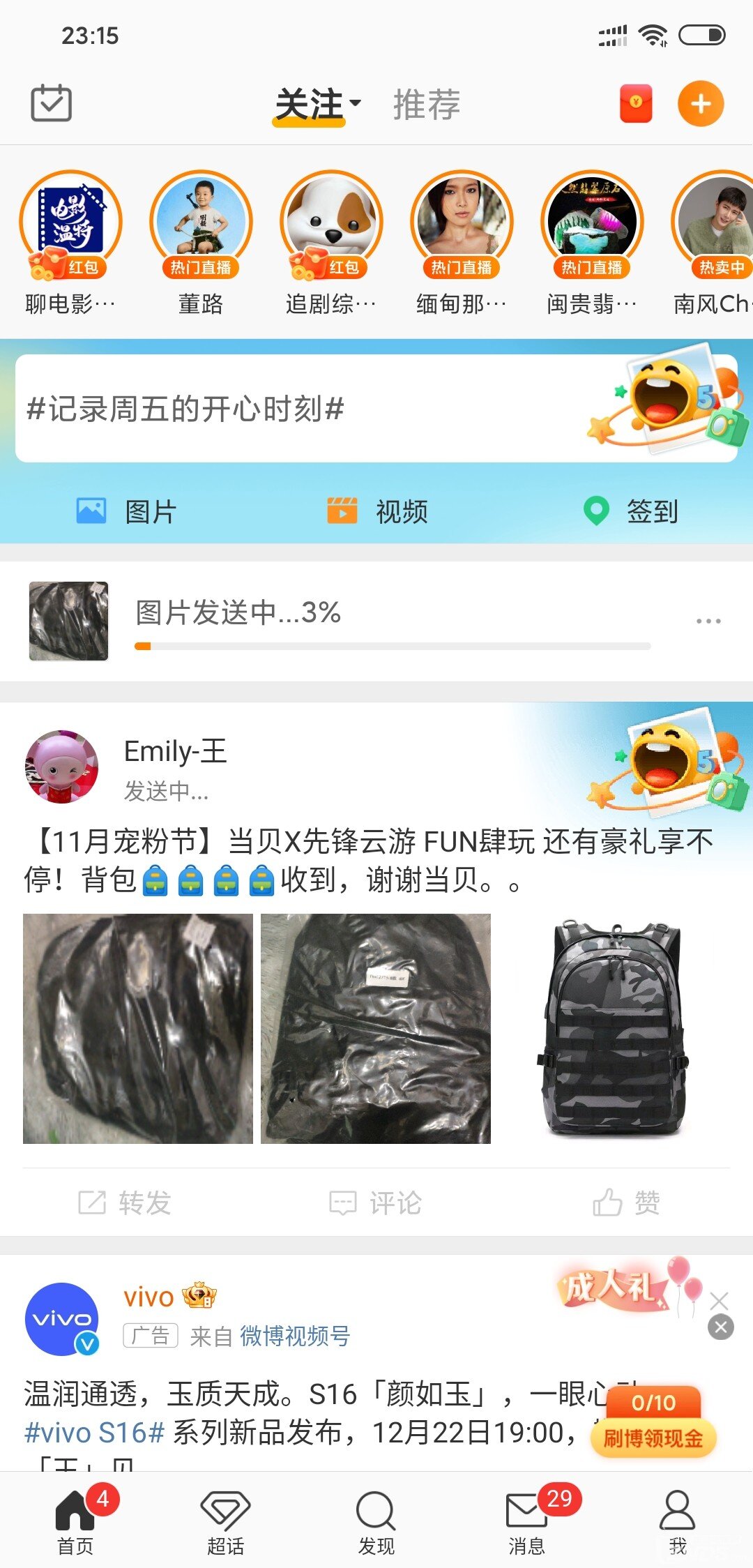
Task: Open upload progress more options
Action: [708, 620]
